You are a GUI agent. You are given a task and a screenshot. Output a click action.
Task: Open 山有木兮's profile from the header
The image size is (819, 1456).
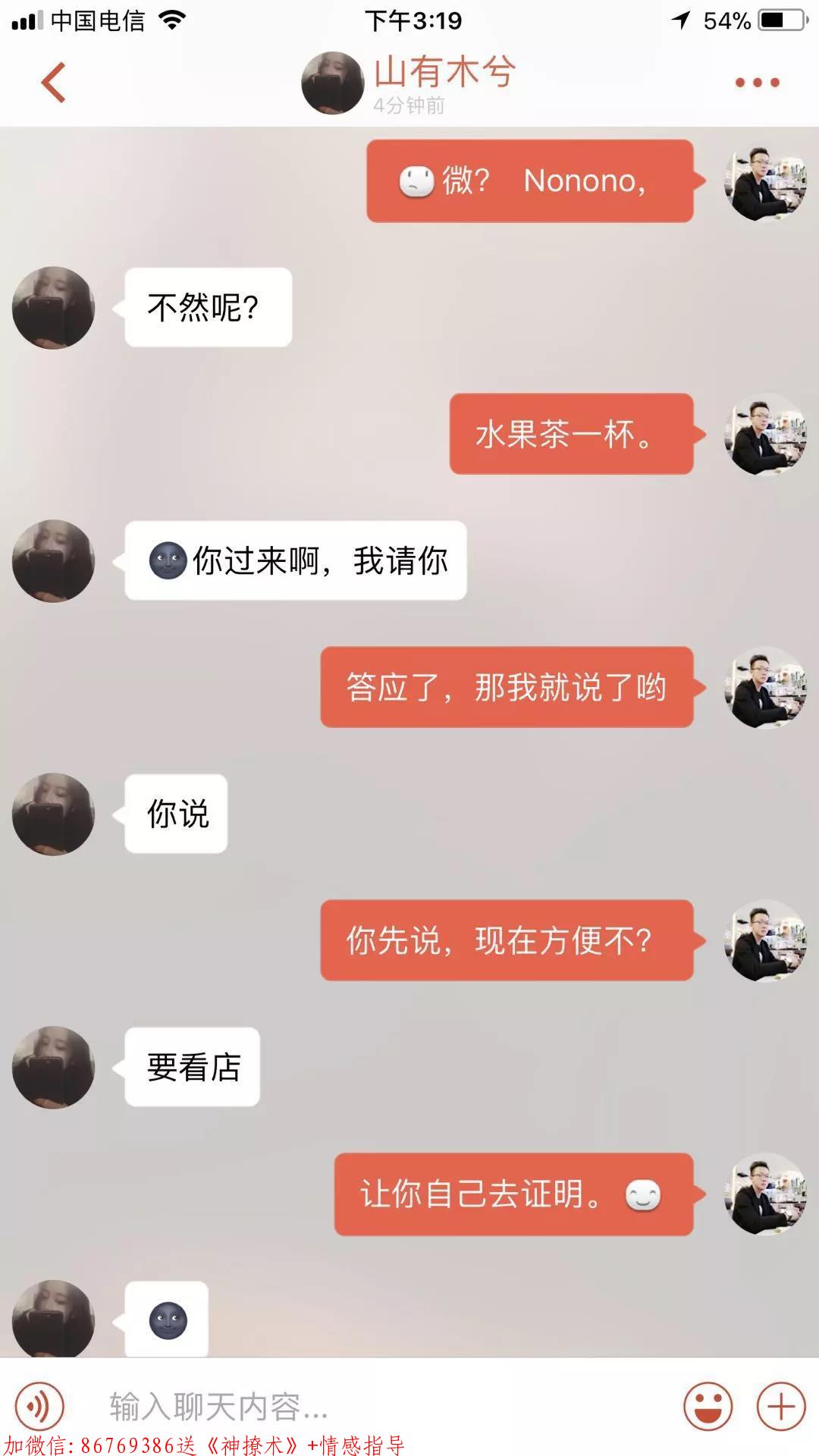[334, 83]
